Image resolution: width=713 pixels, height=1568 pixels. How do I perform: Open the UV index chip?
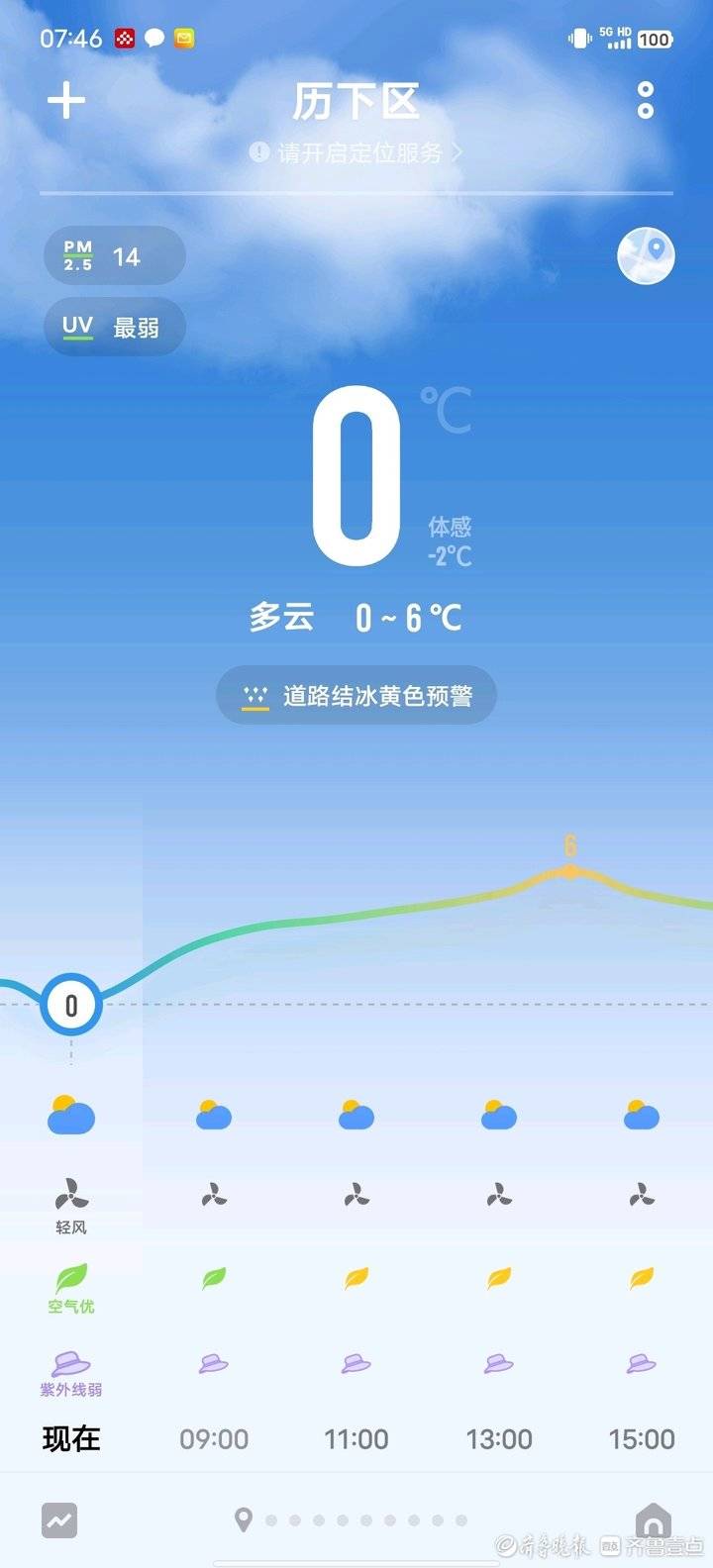pos(114,327)
